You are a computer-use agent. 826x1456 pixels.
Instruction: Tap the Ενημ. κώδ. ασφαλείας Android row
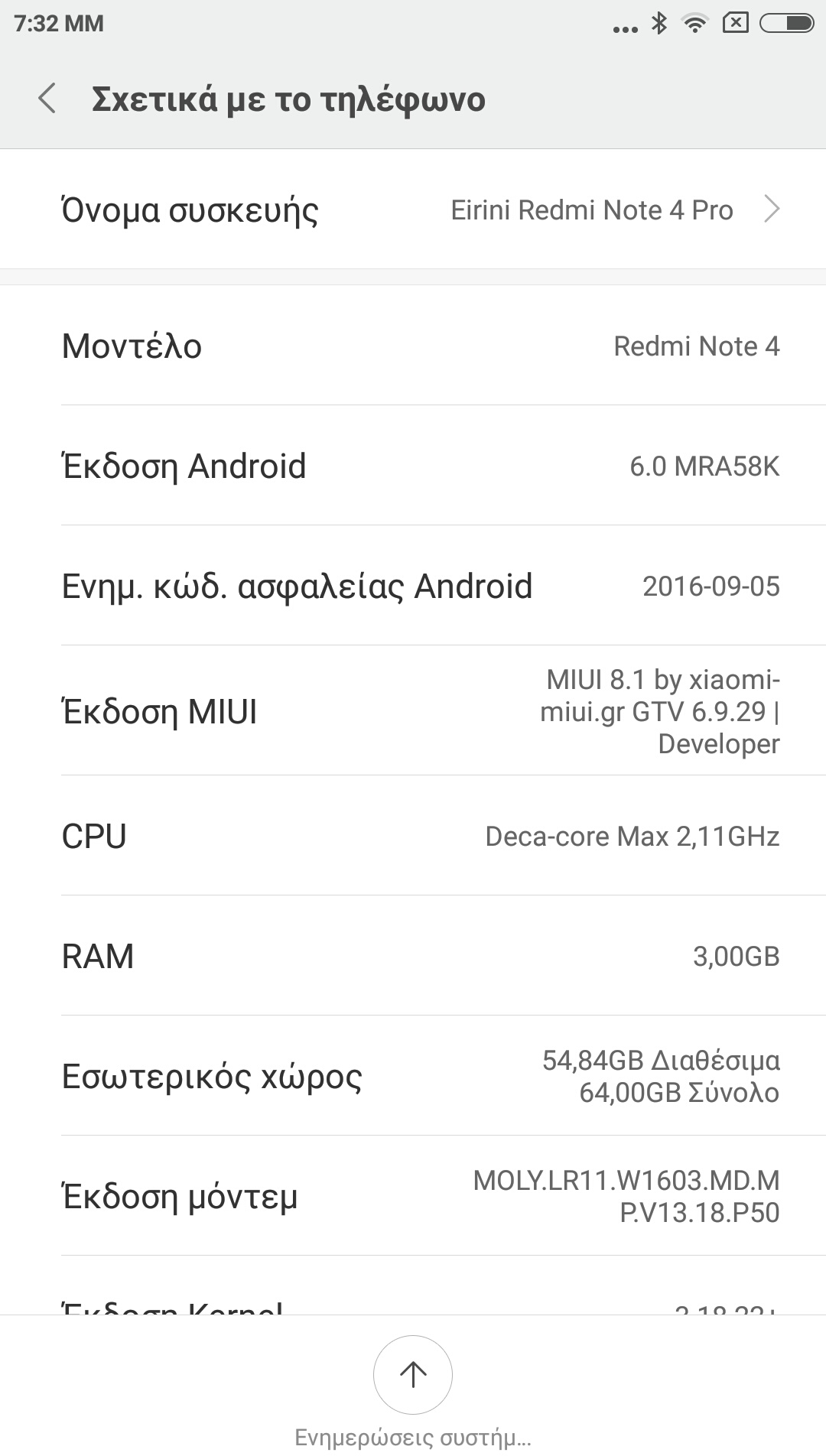click(x=413, y=586)
